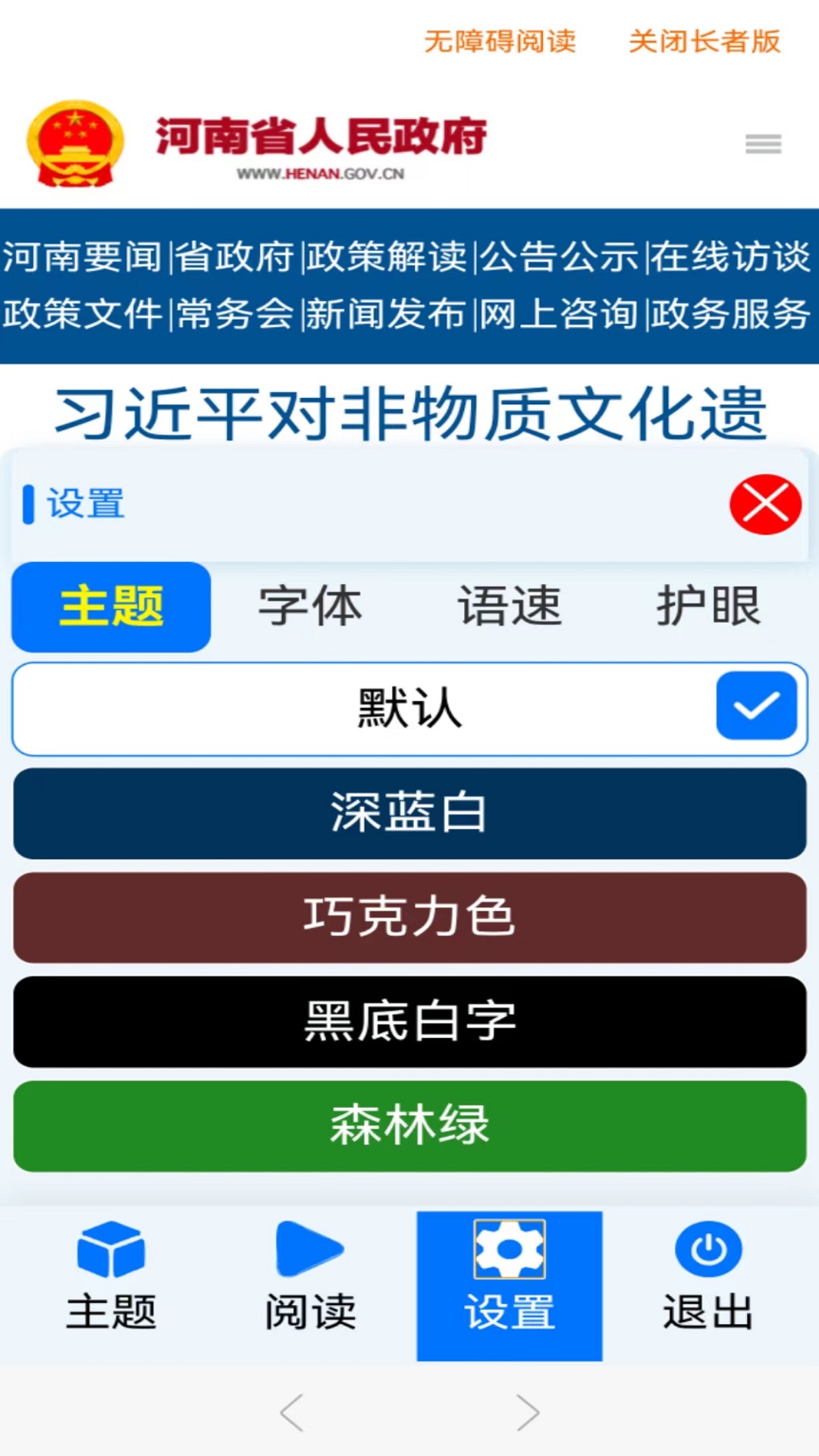Open the hamburger navigation menu
Image resolution: width=819 pixels, height=1456 pixels.
[x=764, y=144]
